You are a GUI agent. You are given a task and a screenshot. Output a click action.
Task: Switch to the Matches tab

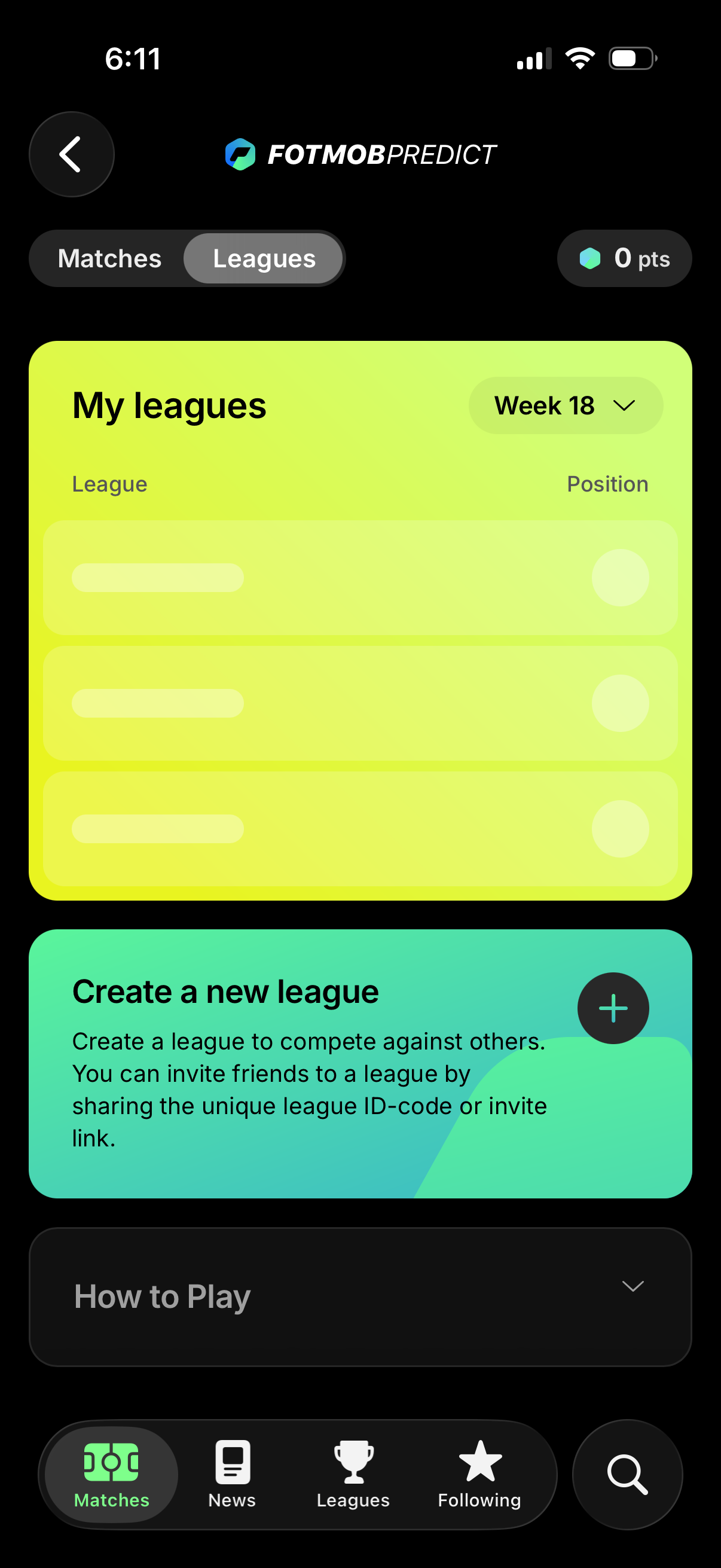click(x=109, y=258)
